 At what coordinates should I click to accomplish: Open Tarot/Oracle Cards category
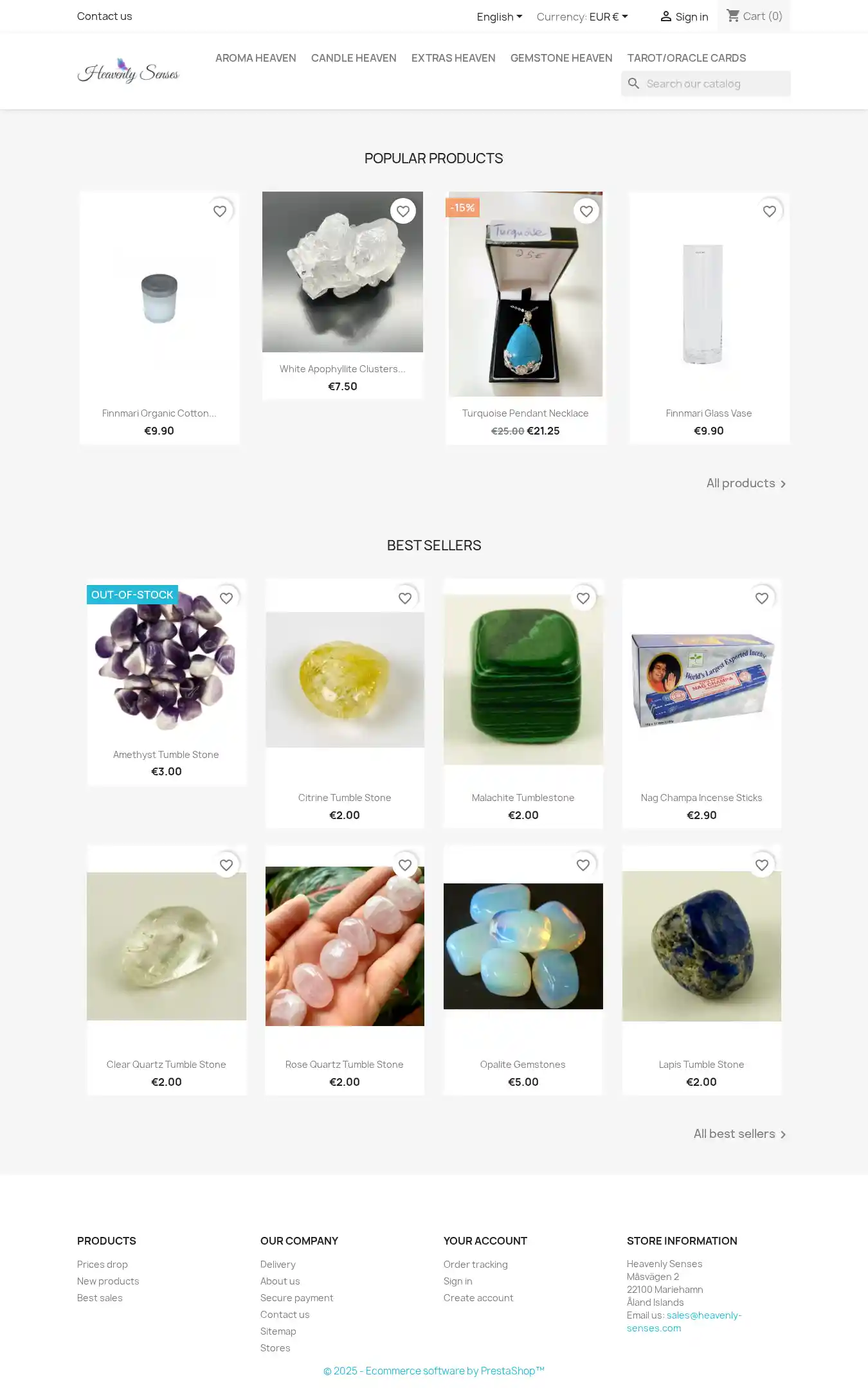coord(686,58)
